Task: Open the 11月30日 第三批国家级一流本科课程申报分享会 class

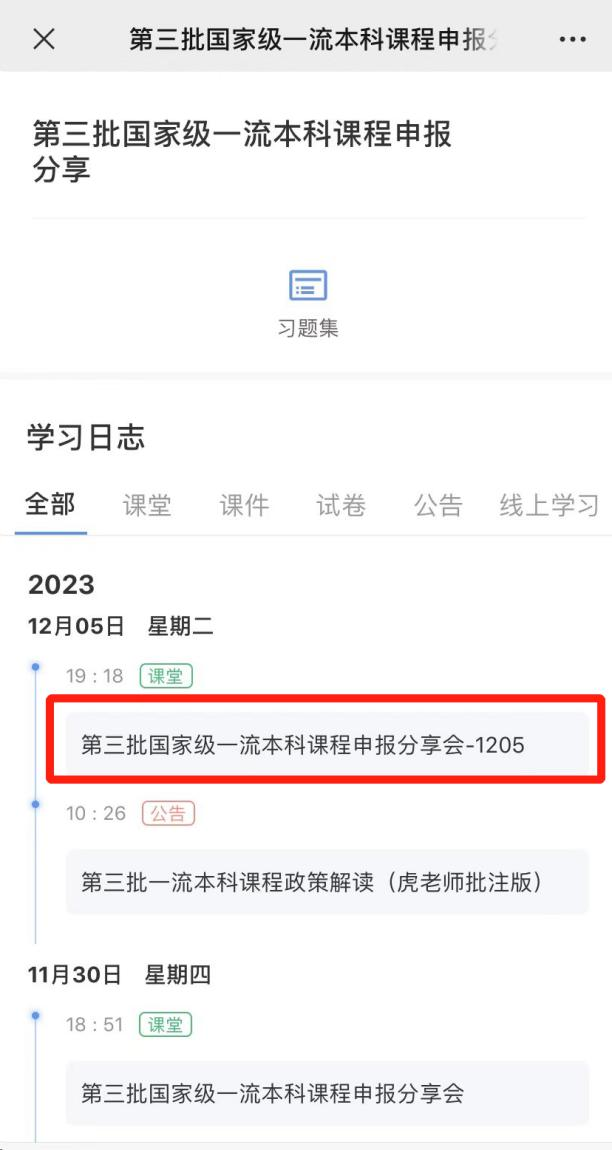Action: [327, 1093]
